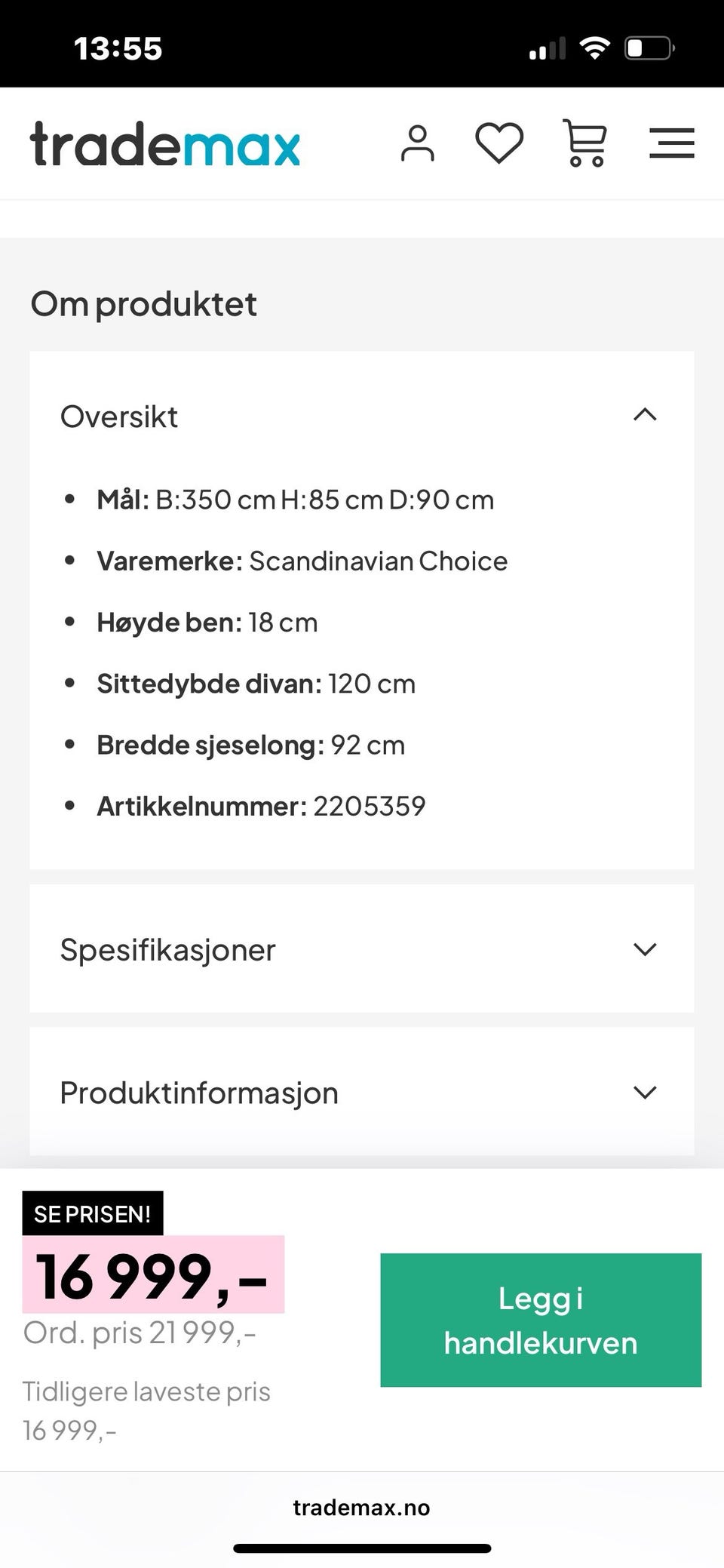Tap the Artikkelnummer 2205359 entry
The width and height of the screenshot is (724, 1568).
coord(261,805)
